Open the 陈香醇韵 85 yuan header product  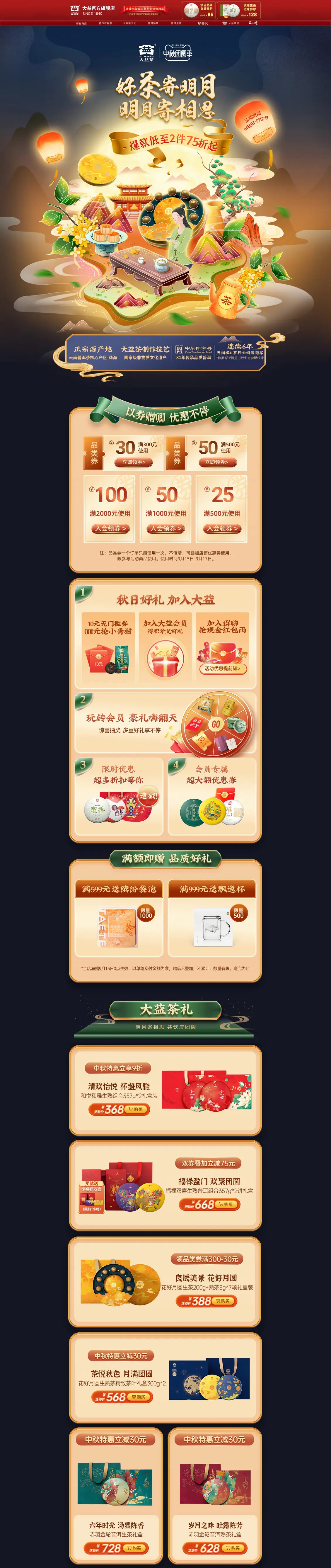click(199, 10)
